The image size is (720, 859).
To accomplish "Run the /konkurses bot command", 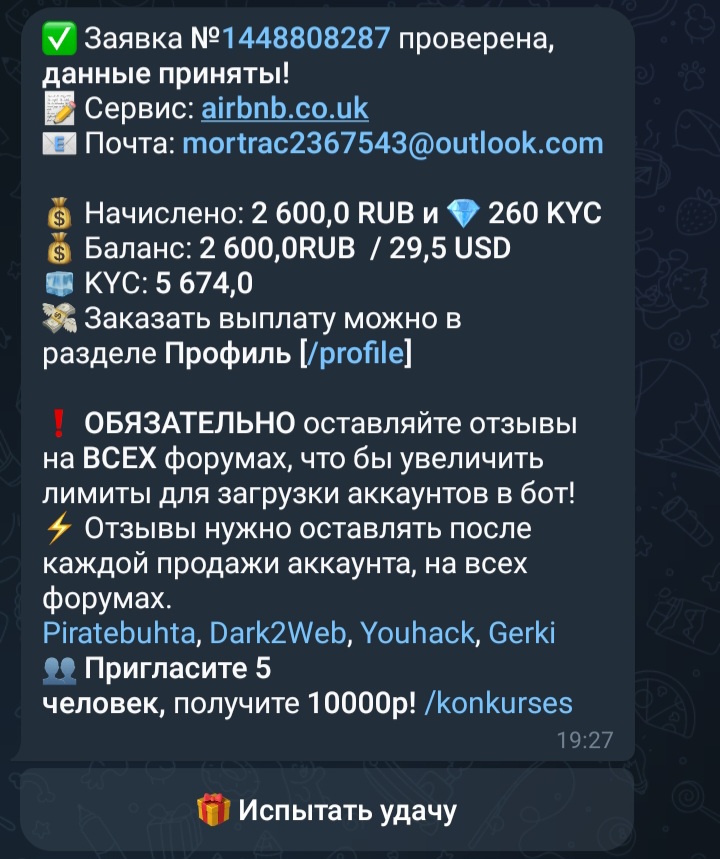I will 498,702.
